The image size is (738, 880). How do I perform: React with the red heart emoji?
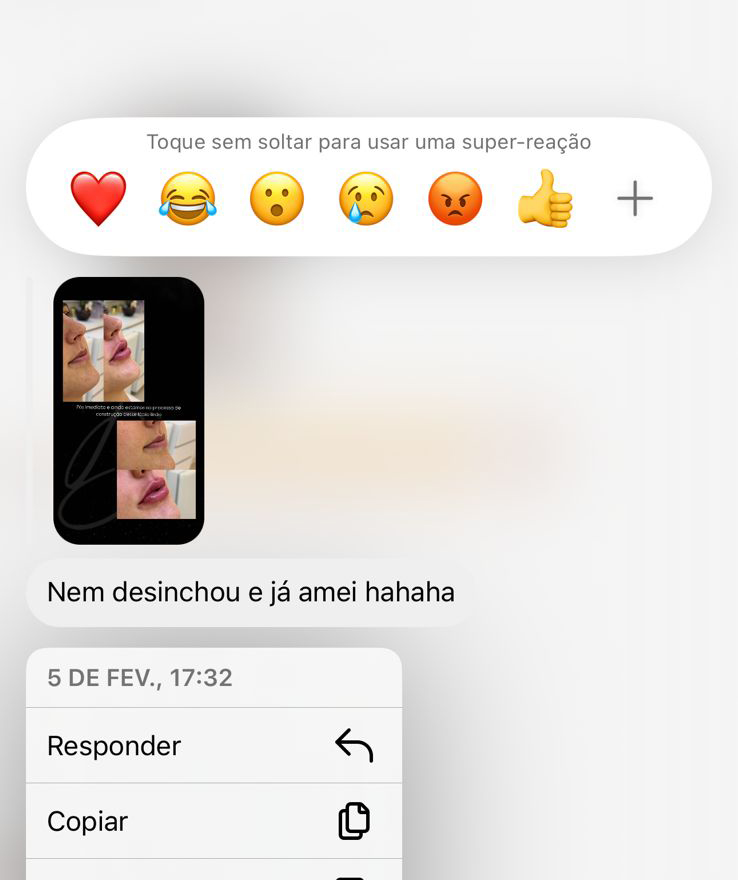pos(98,199)
